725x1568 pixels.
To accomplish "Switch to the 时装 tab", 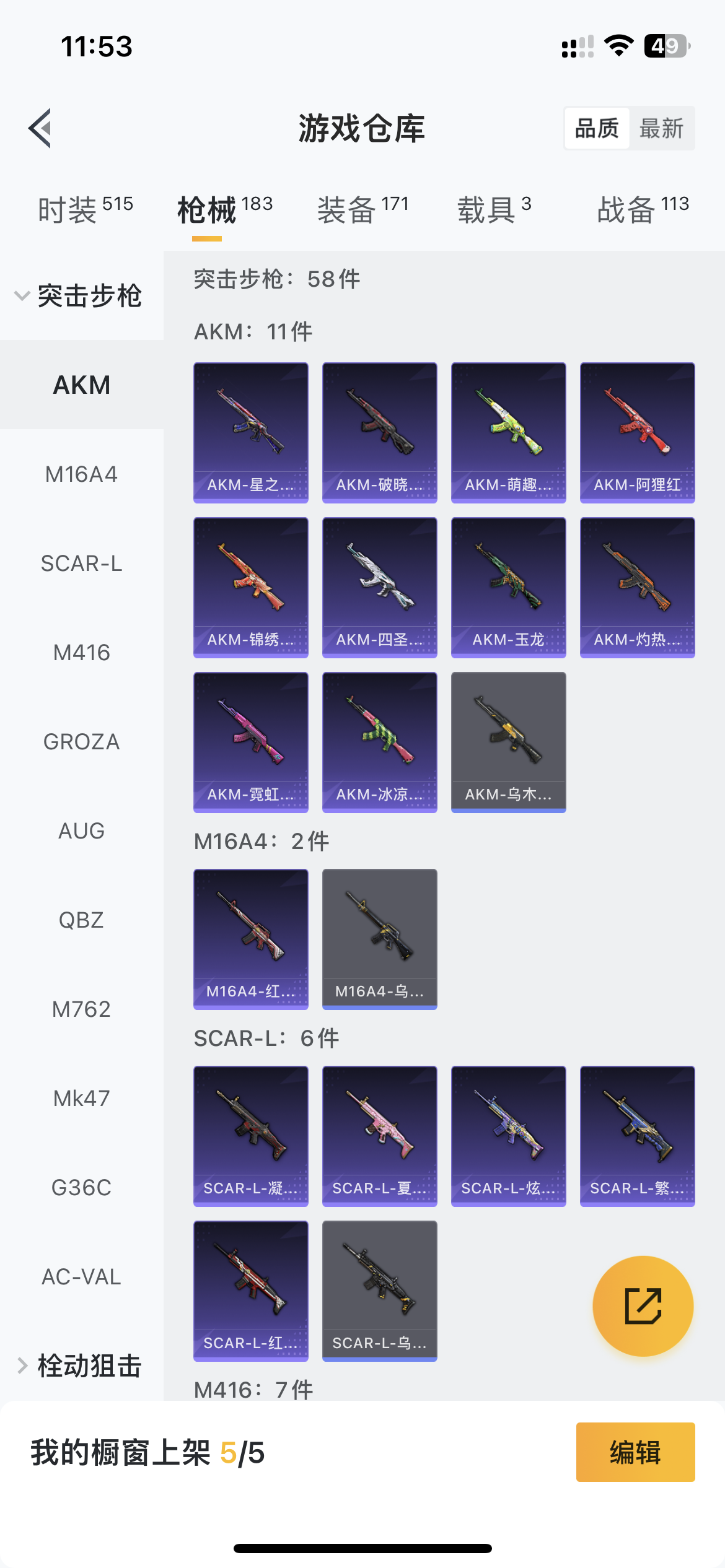I will point(85,209).
